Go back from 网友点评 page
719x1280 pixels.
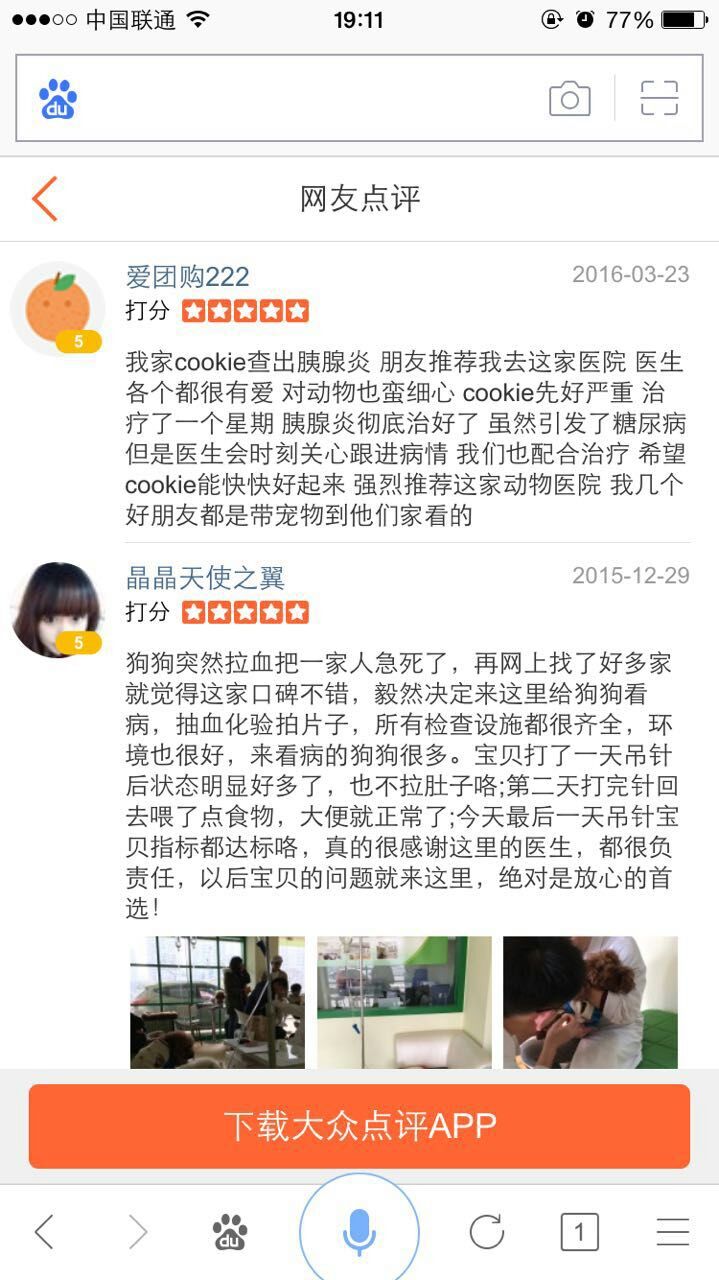pyautogui.click(x=45, y=199)
